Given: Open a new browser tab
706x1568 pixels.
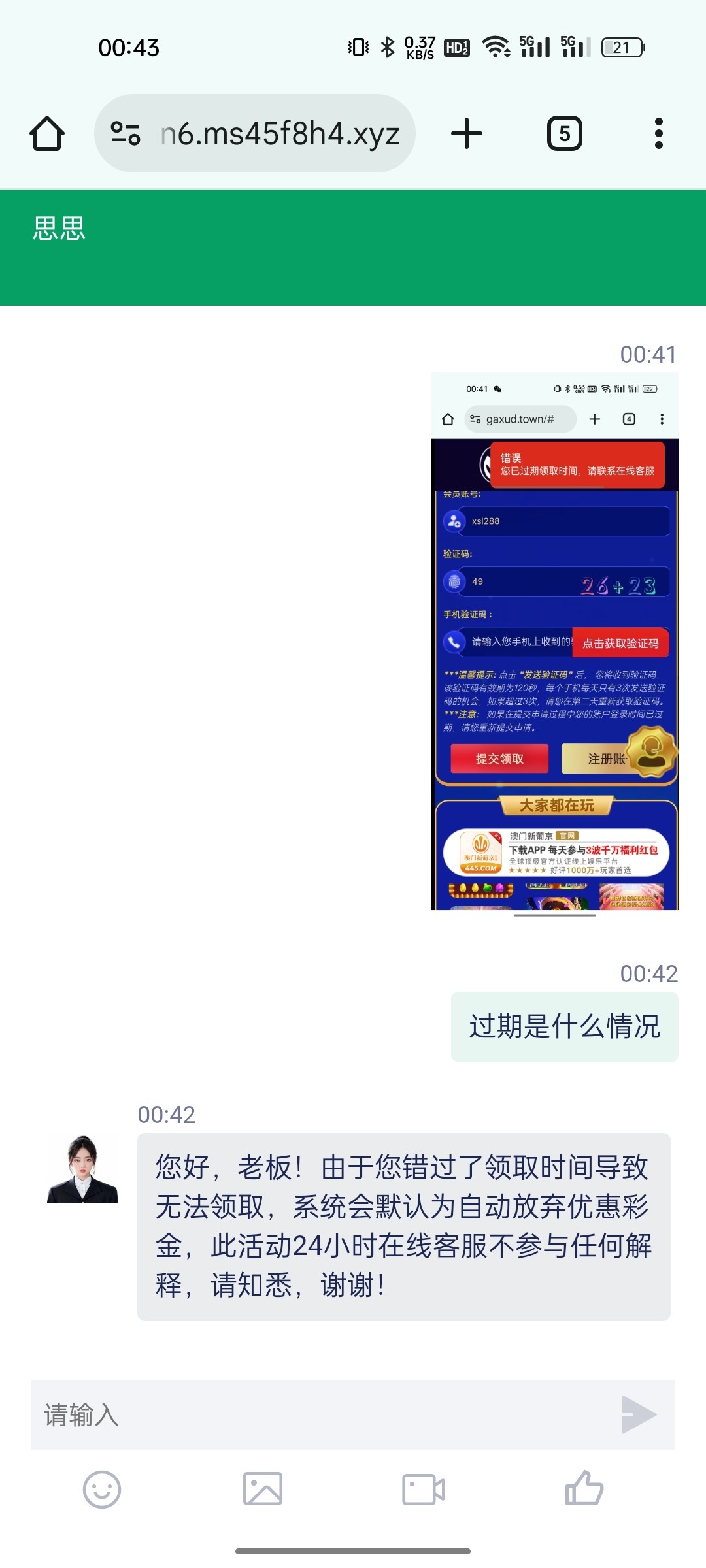Looking at the screenshot, I should click(x=467, y=134).
